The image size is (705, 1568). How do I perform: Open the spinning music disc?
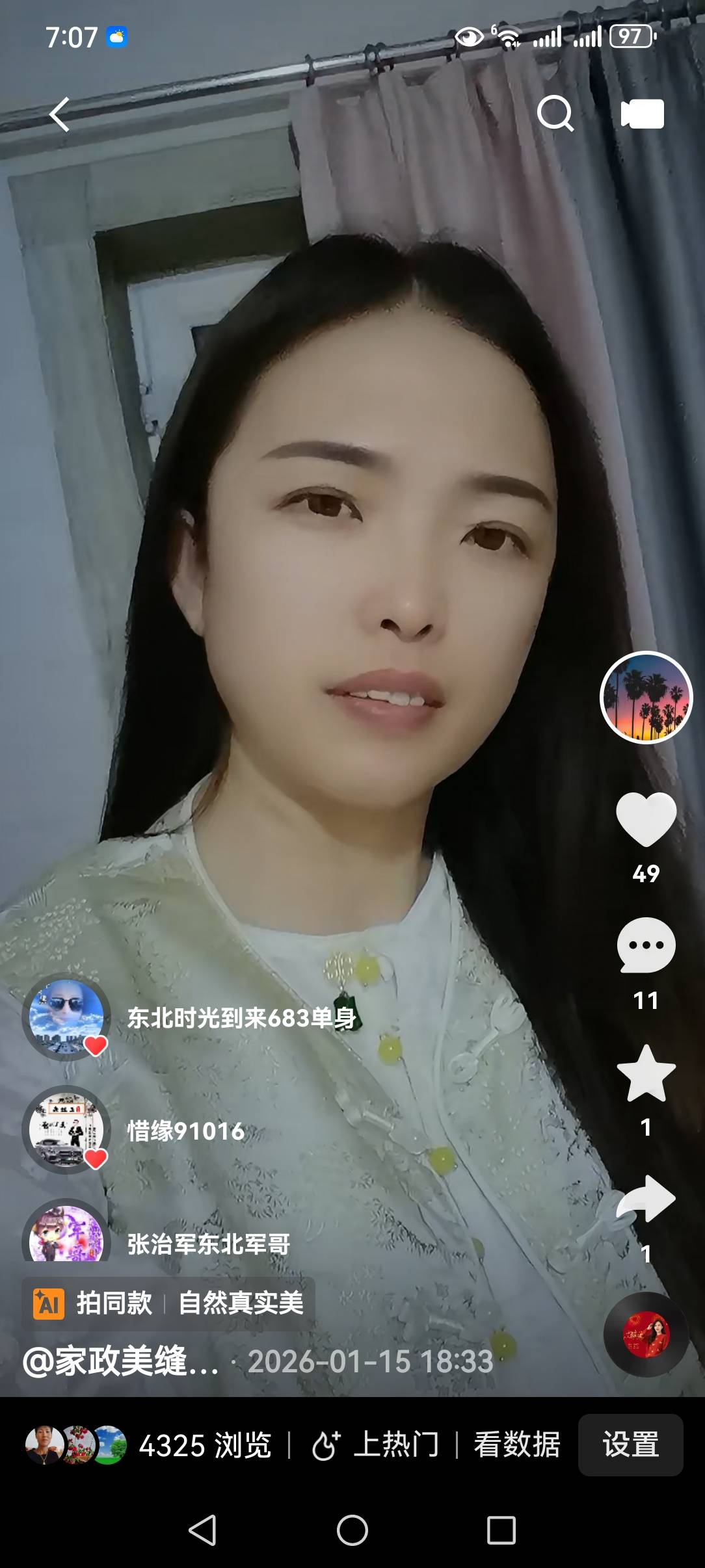(646, 1334)
